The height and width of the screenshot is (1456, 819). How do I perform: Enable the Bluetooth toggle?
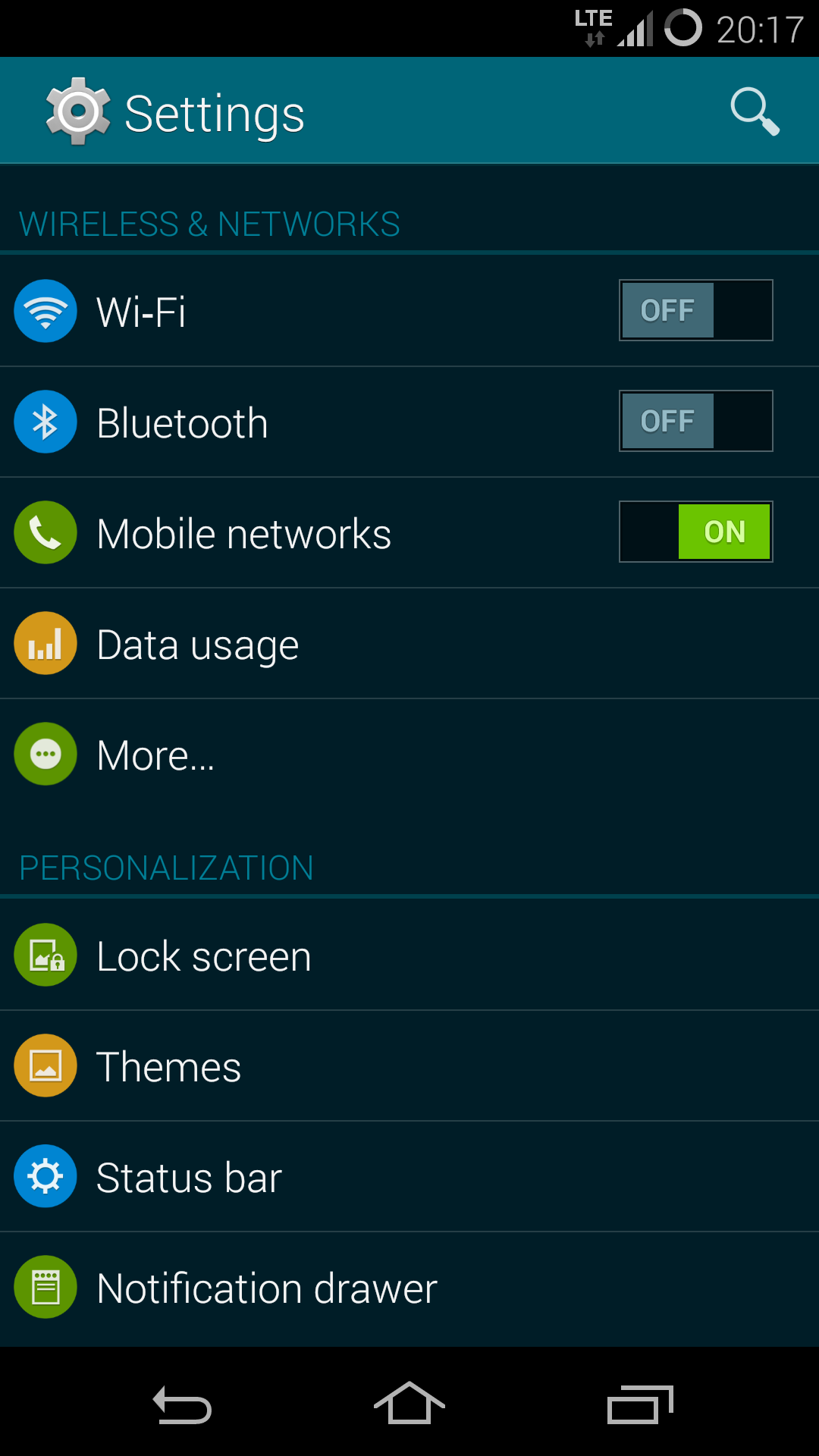click(695, 421)
